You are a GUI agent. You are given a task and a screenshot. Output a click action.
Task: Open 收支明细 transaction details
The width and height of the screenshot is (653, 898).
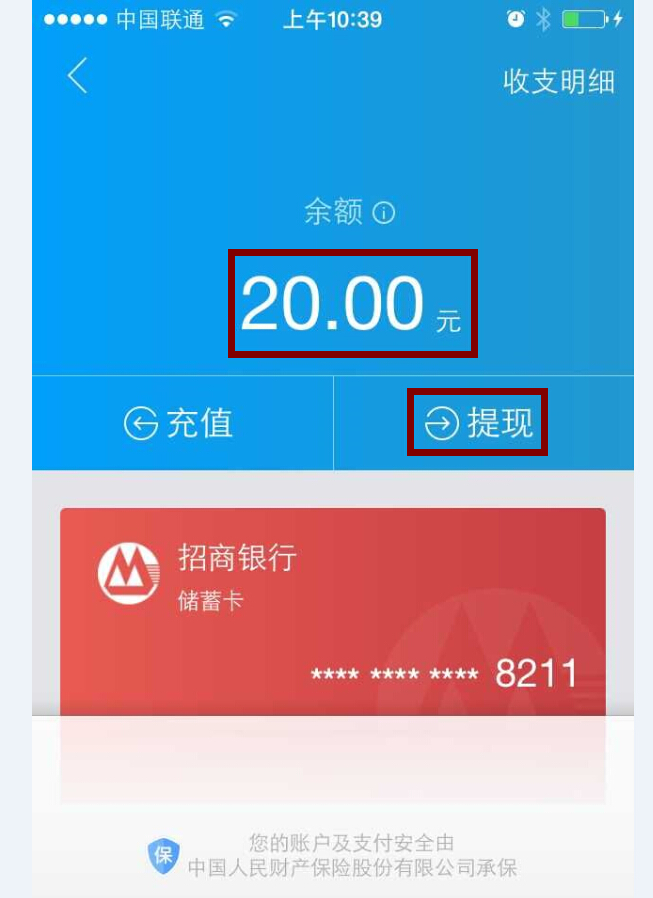coord(558,81)
